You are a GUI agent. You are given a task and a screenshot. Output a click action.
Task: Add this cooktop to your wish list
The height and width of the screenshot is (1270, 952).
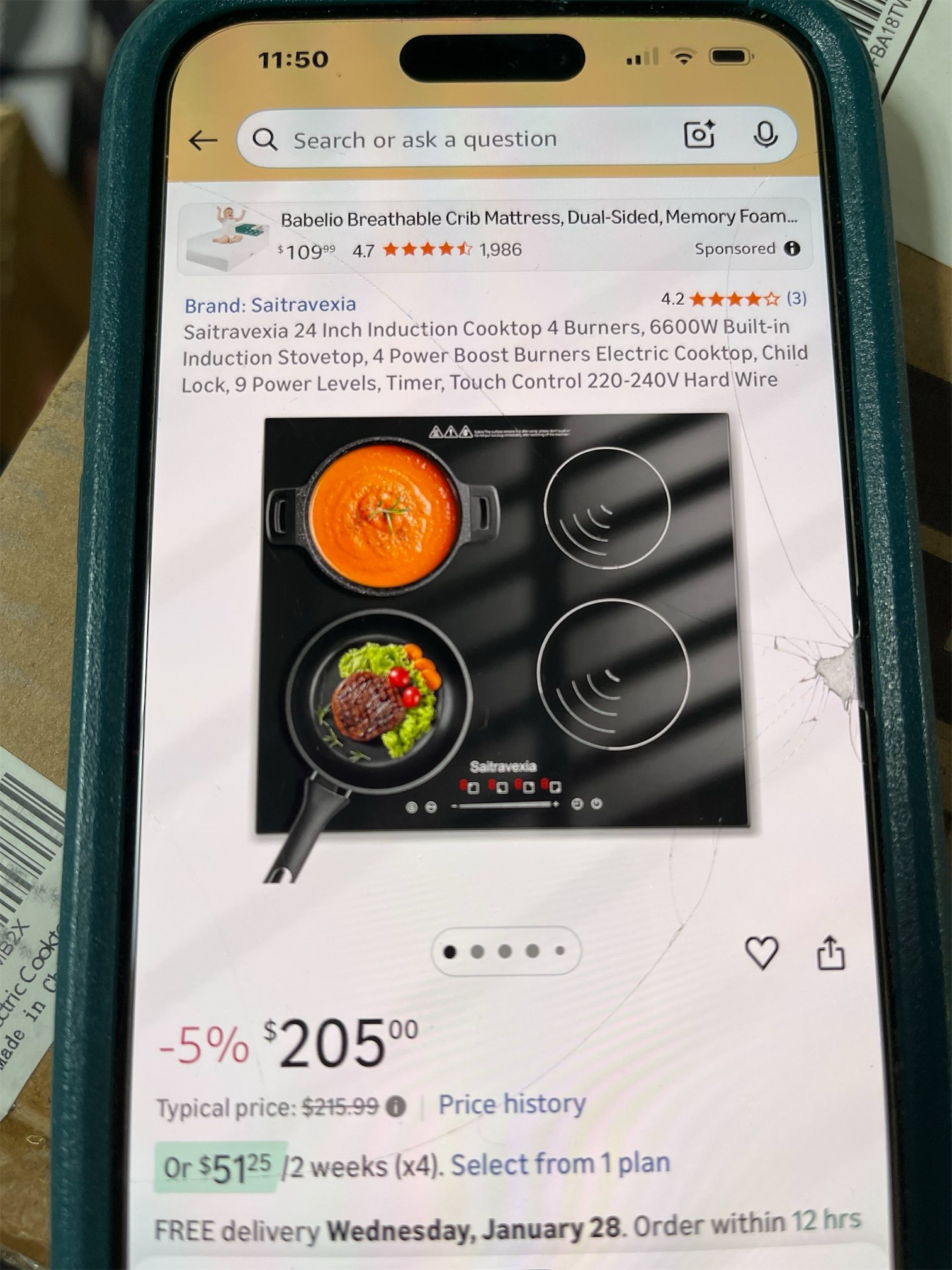pyautogui.click(x=762, y=952)
